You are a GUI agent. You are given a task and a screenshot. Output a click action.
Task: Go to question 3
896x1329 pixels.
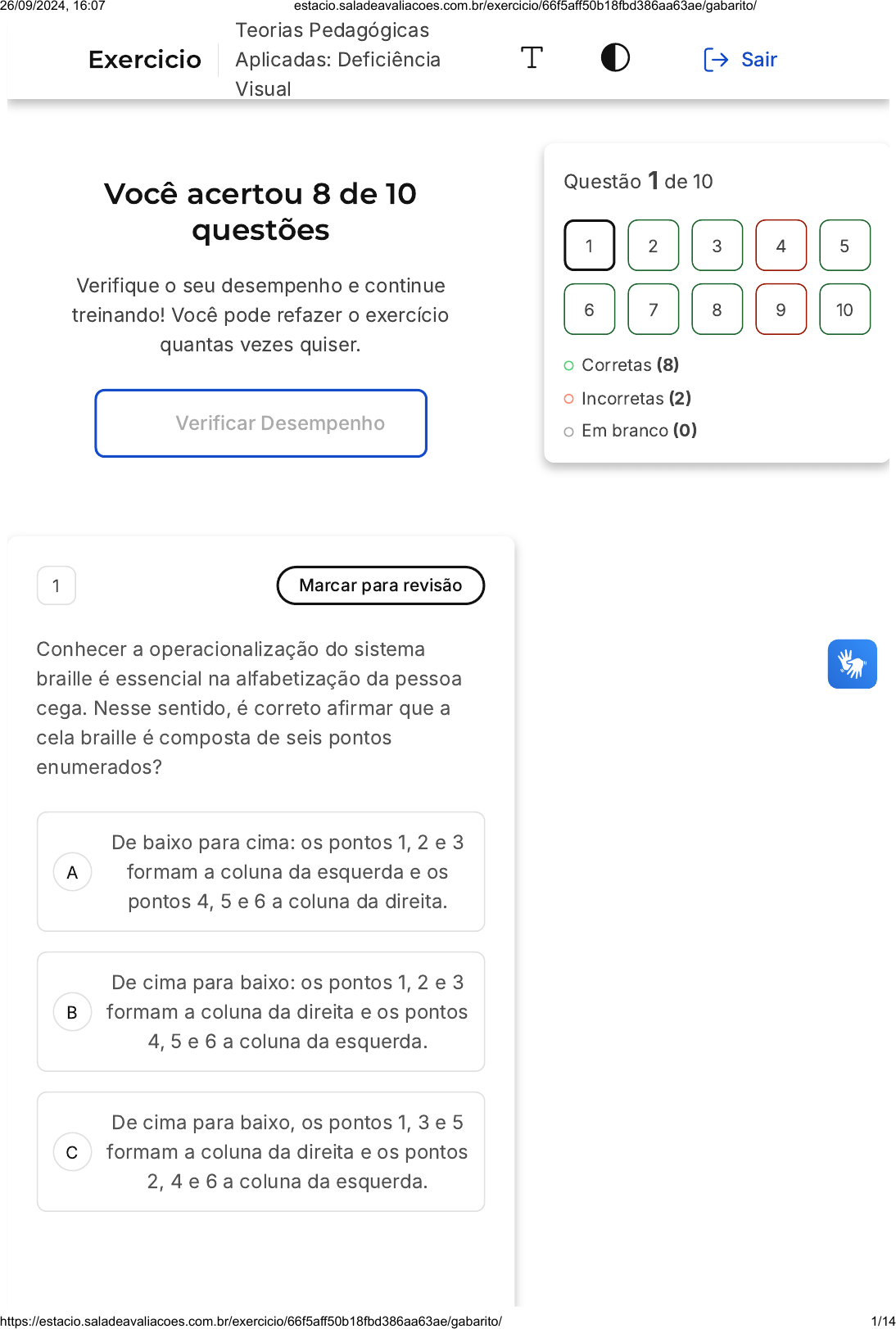click(717, 246)
